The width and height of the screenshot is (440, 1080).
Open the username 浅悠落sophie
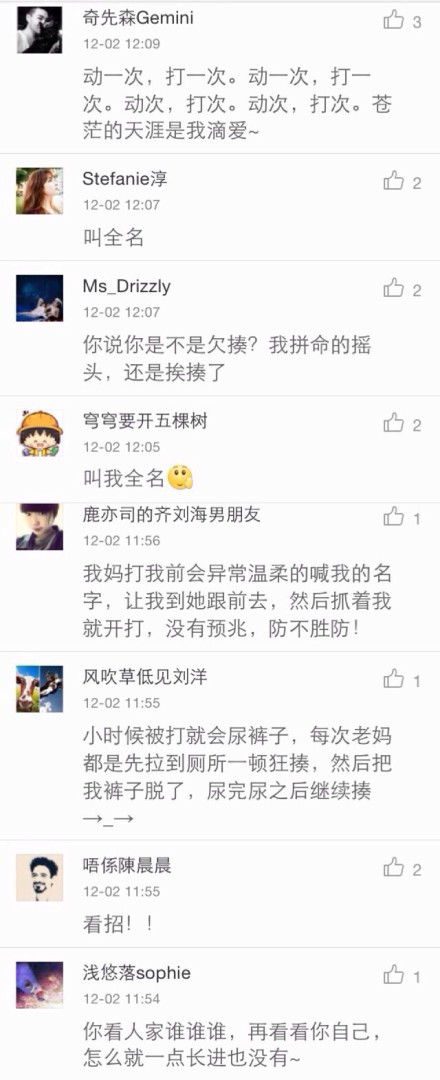pyautogui.click(x=136, y=973)
